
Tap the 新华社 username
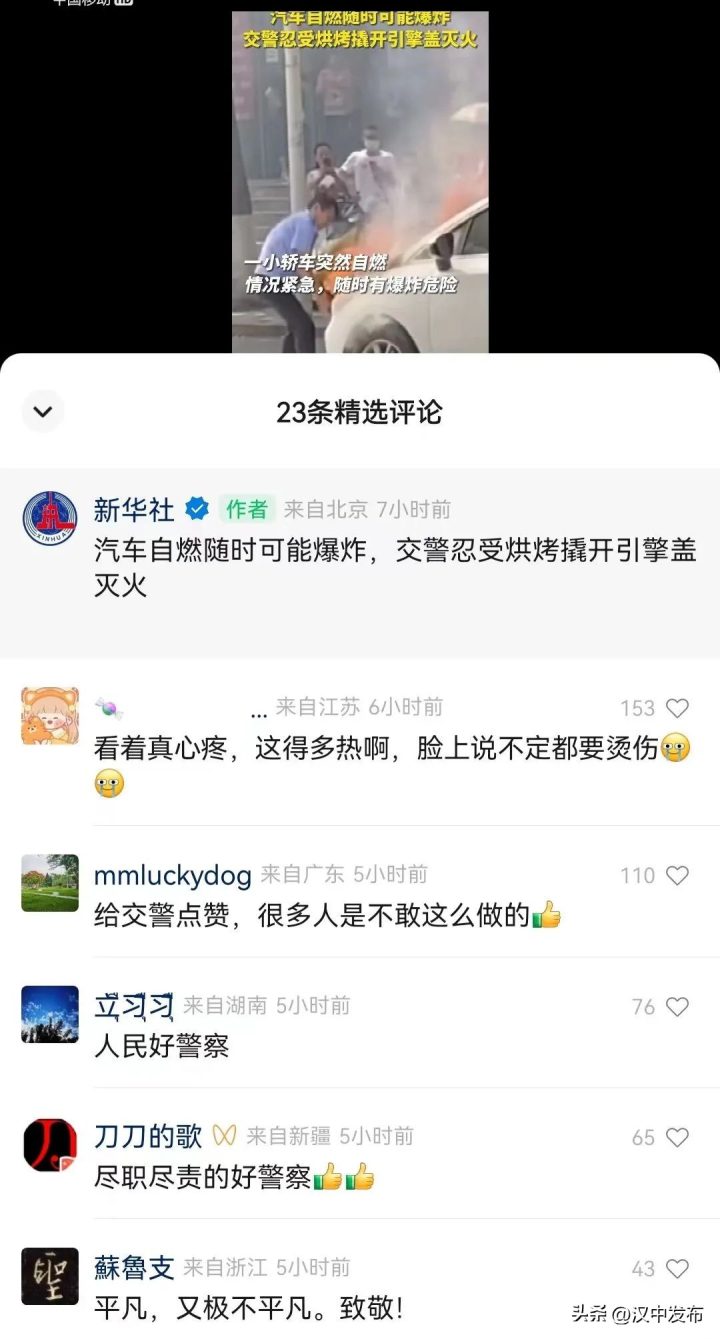click(134, 510)
